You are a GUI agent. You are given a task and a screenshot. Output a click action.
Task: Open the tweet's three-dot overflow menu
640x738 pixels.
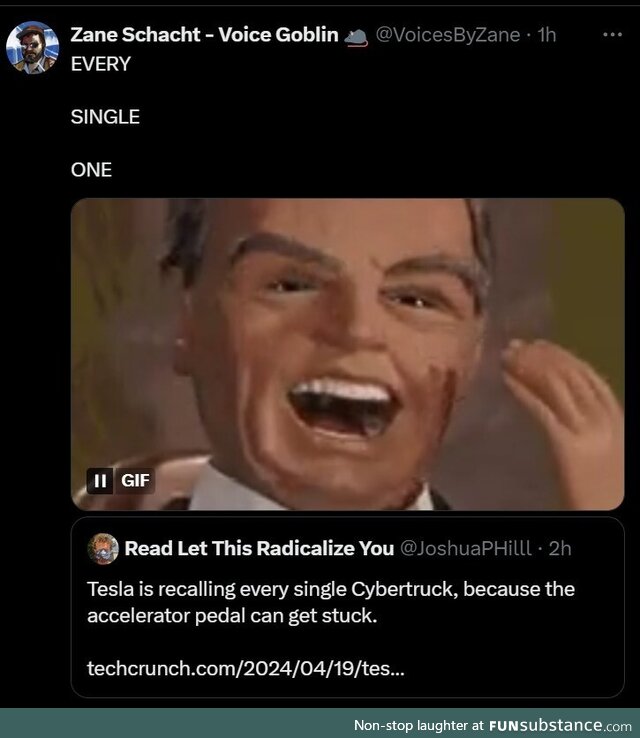(x=611, y=35)
